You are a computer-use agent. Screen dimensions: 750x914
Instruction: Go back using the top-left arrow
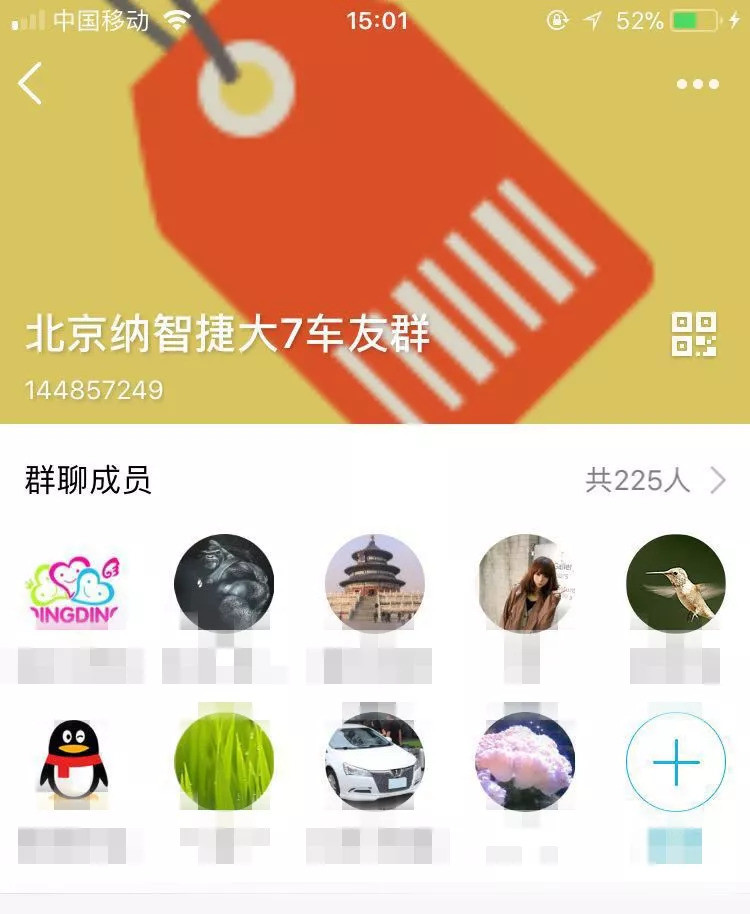[30, 83]
